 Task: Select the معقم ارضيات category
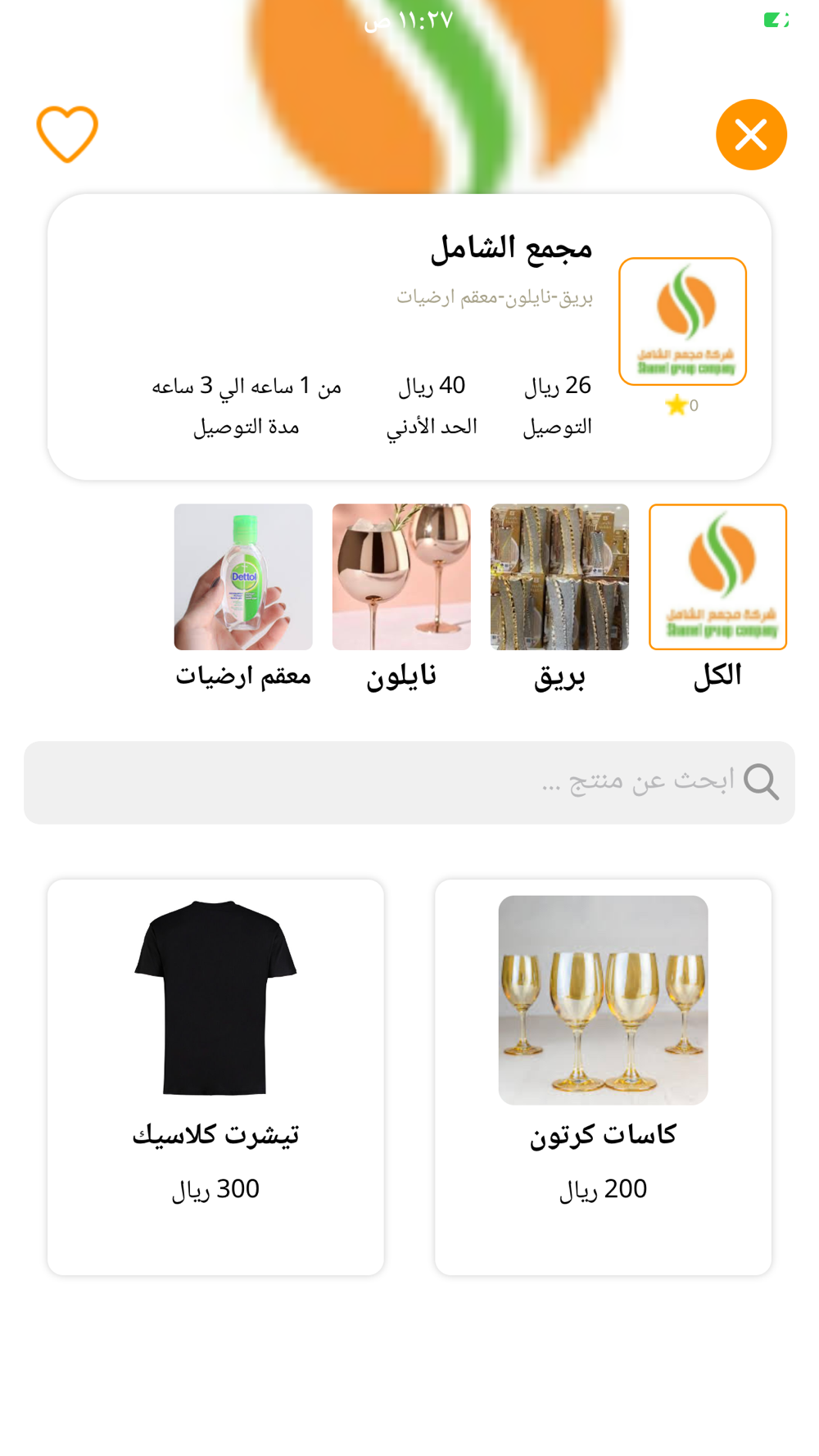[243, 599]
